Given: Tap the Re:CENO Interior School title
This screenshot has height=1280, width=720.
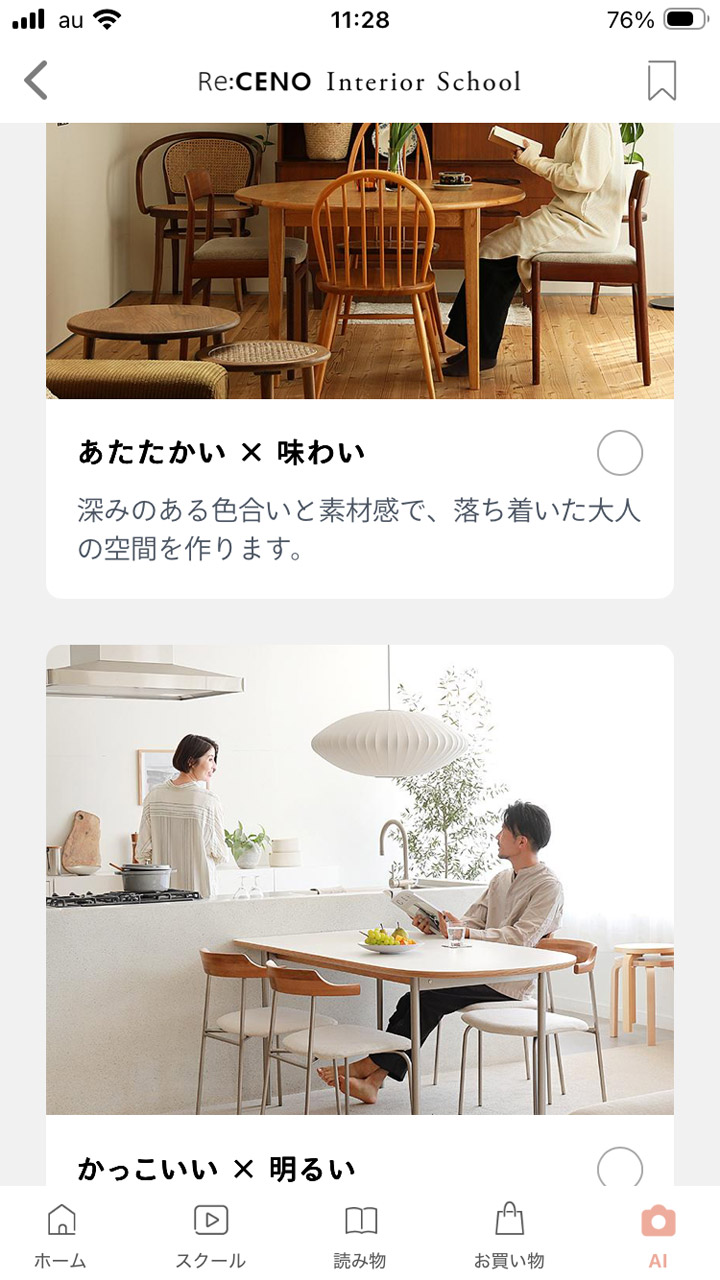Looking at the screenshot, I should tap(360, 81).
